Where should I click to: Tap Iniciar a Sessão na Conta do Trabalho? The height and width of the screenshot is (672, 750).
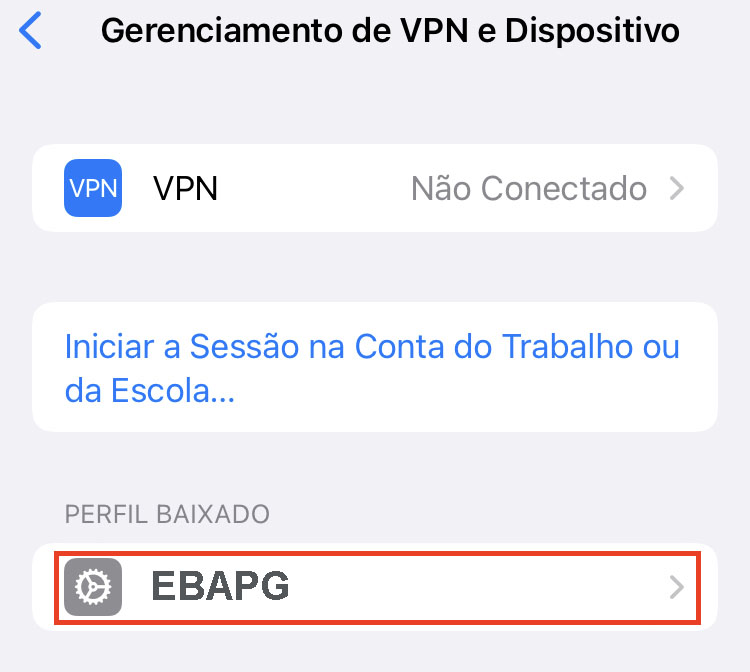[x=372, y=367]
